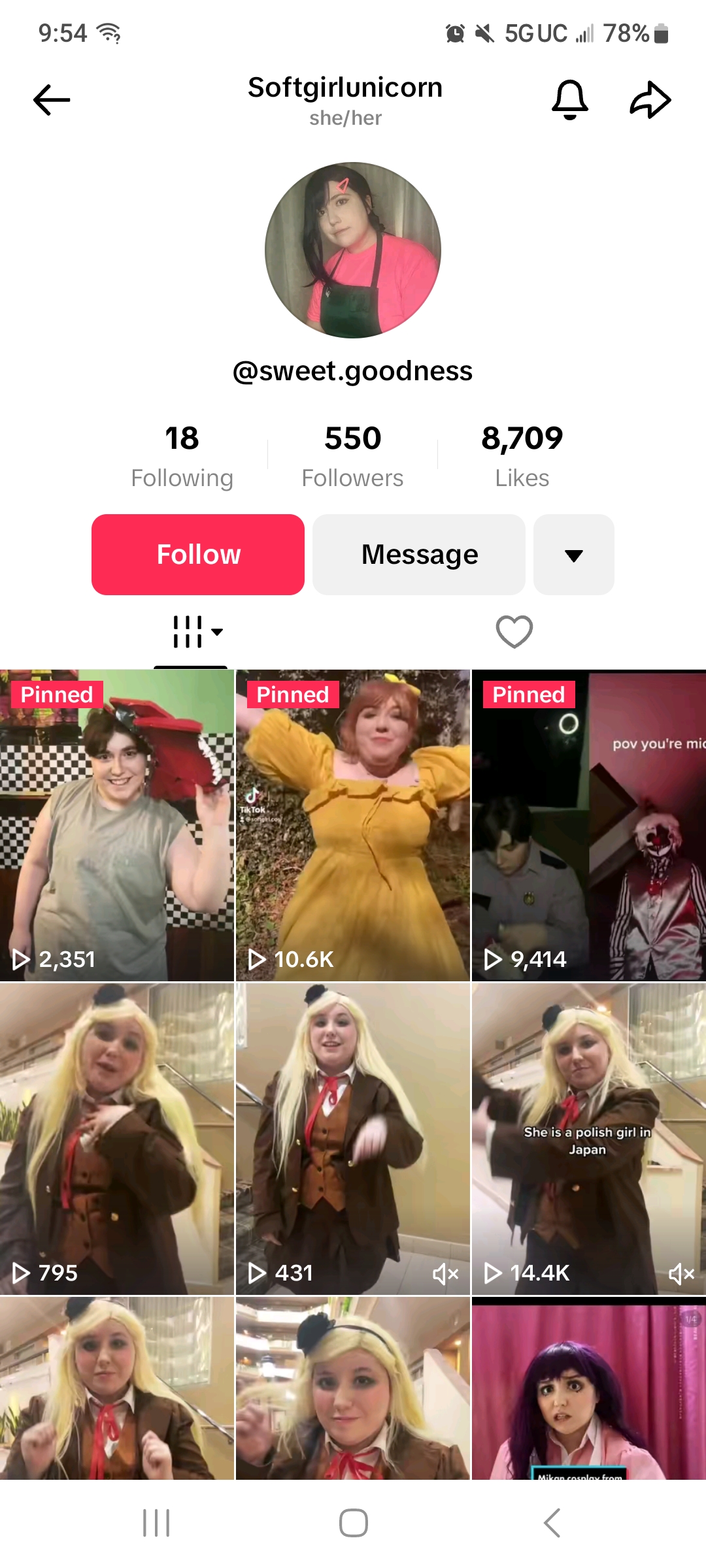
Task: Open the pinned video with 9,414 views
Action: click(x=589, y=825)
